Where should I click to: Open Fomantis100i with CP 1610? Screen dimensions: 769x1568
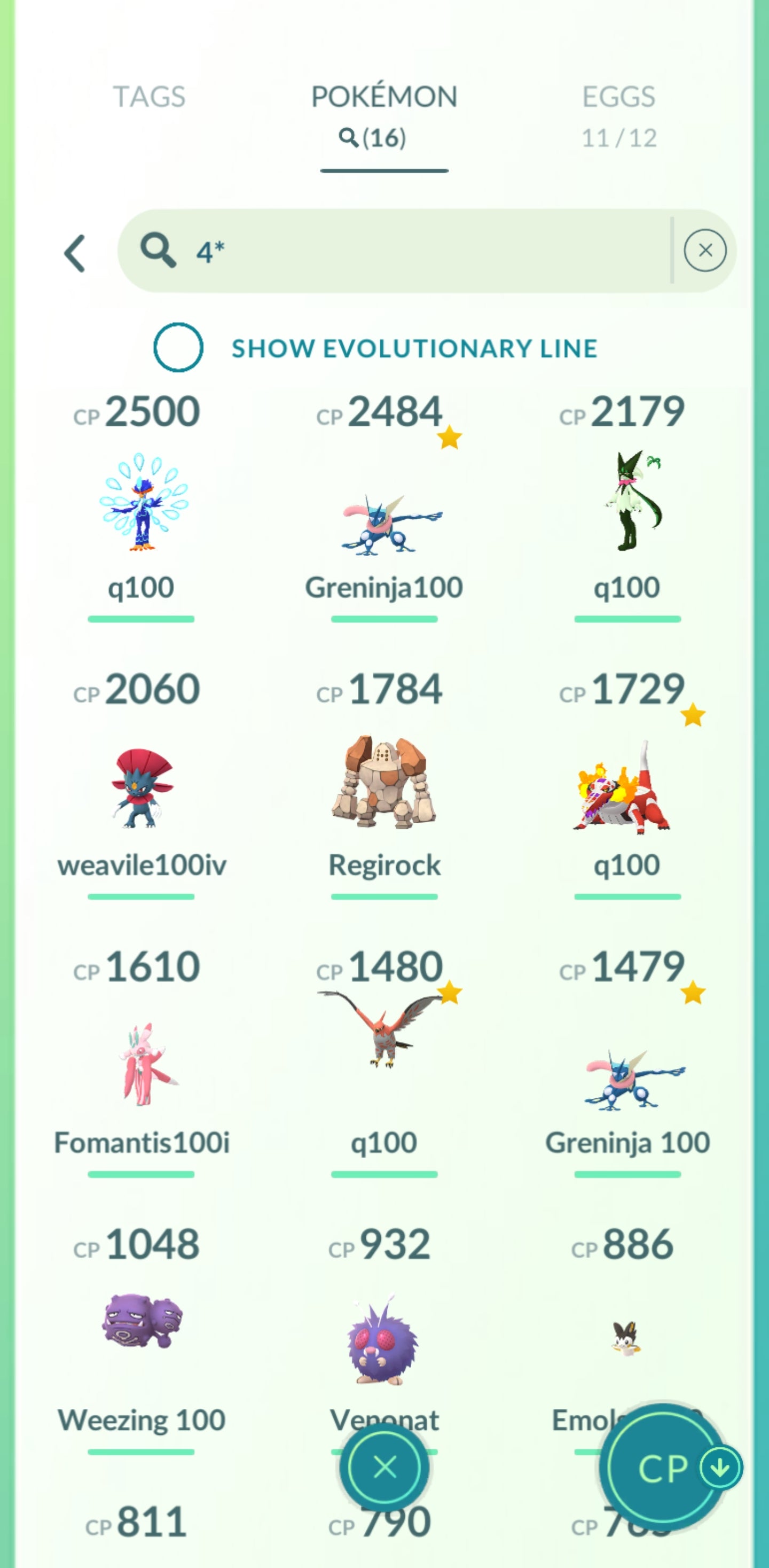141,1065
